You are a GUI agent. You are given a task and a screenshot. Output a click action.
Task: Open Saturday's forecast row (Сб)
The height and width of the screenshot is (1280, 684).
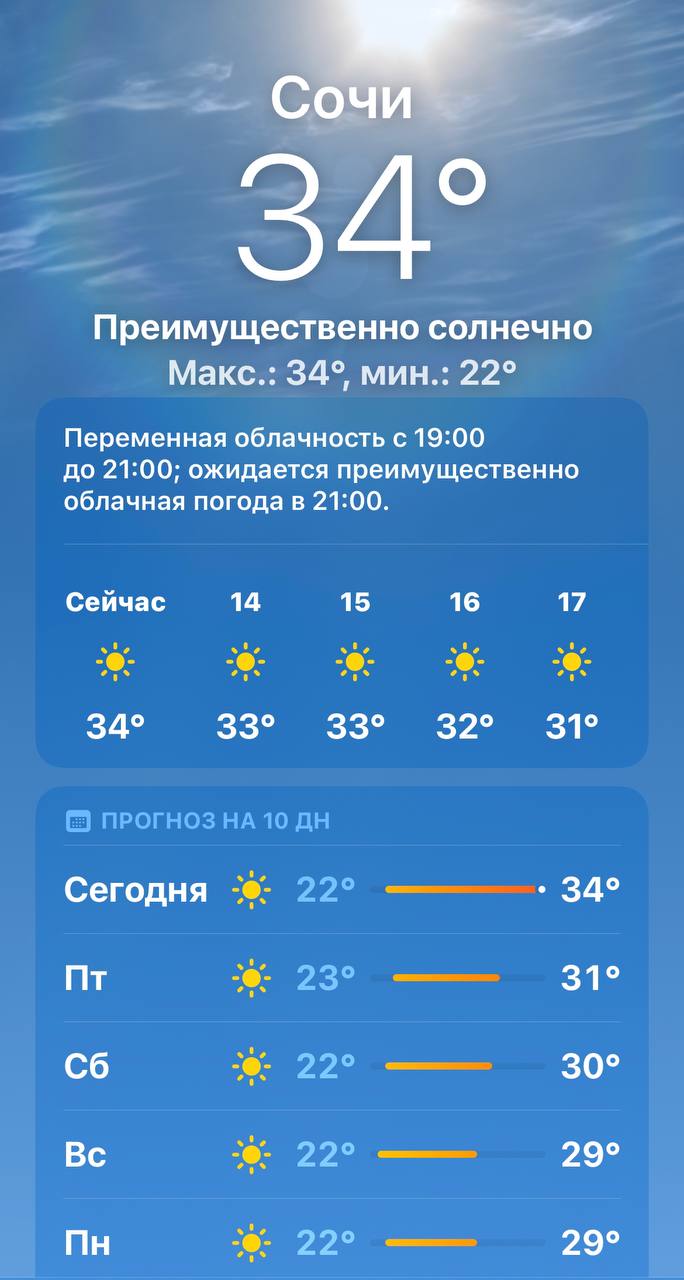342,1066
